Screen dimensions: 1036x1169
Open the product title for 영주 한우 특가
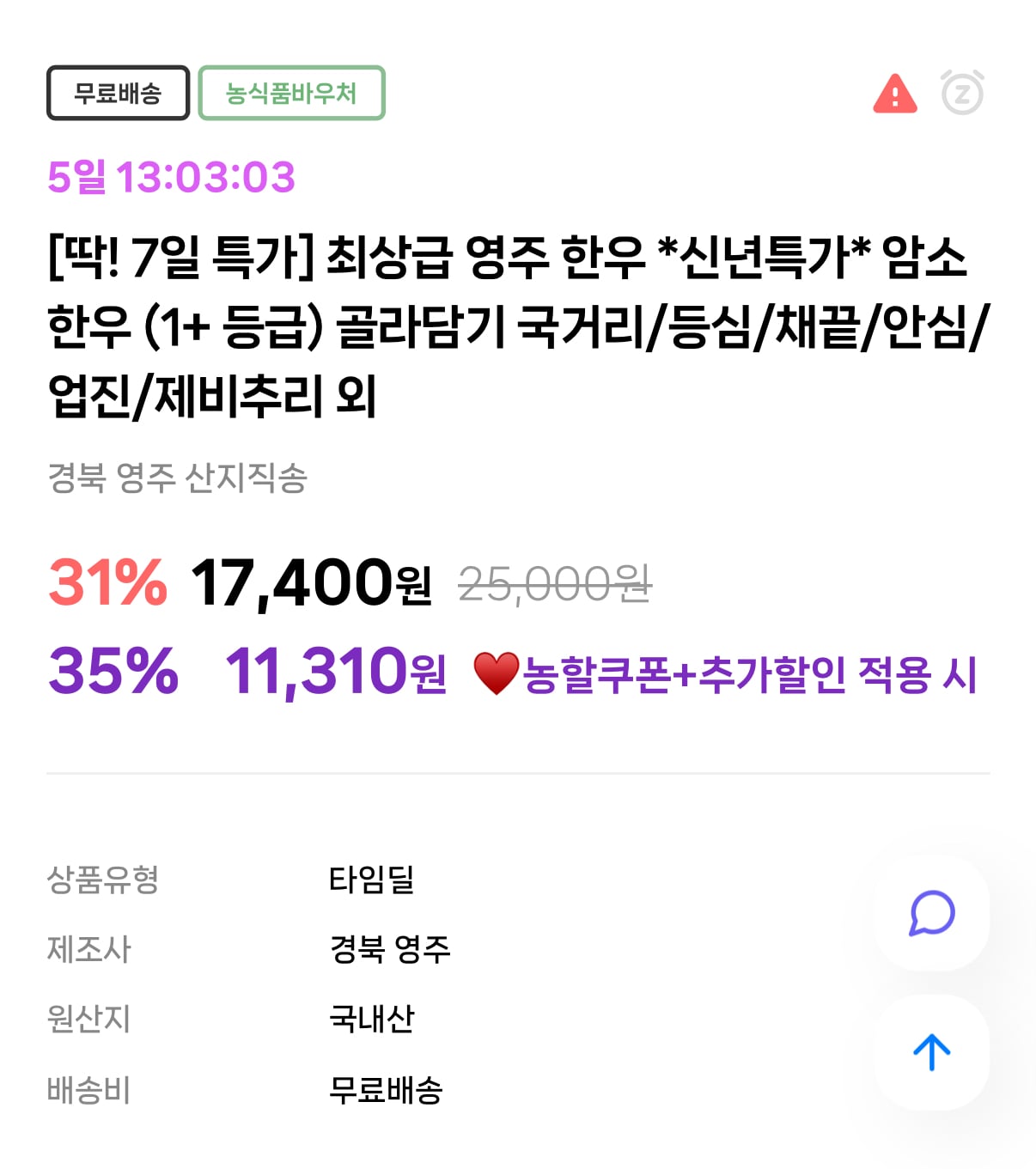515,322
